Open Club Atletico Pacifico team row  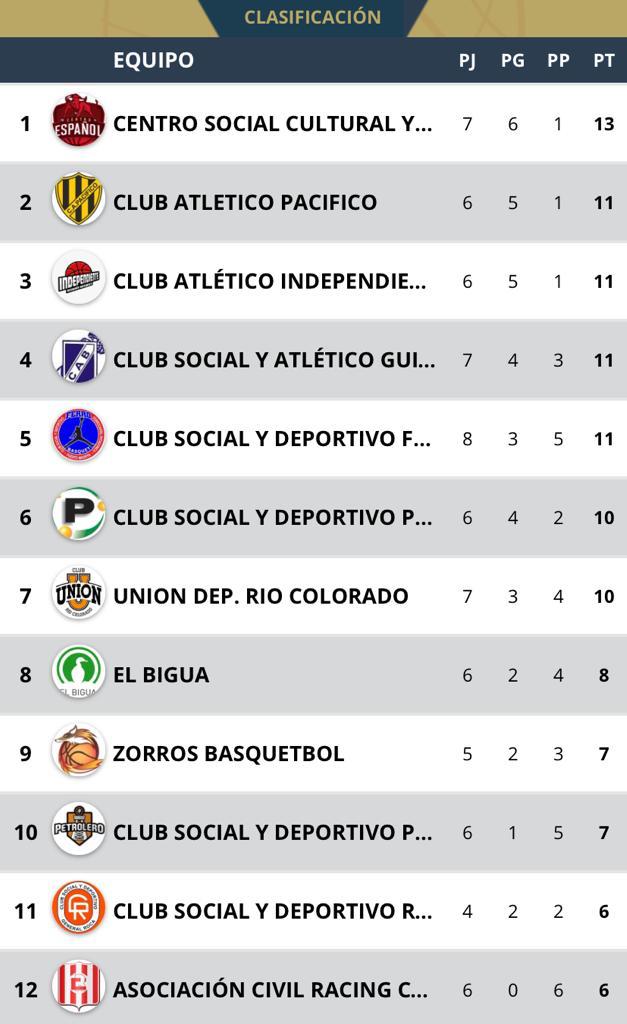pos(245,202)
